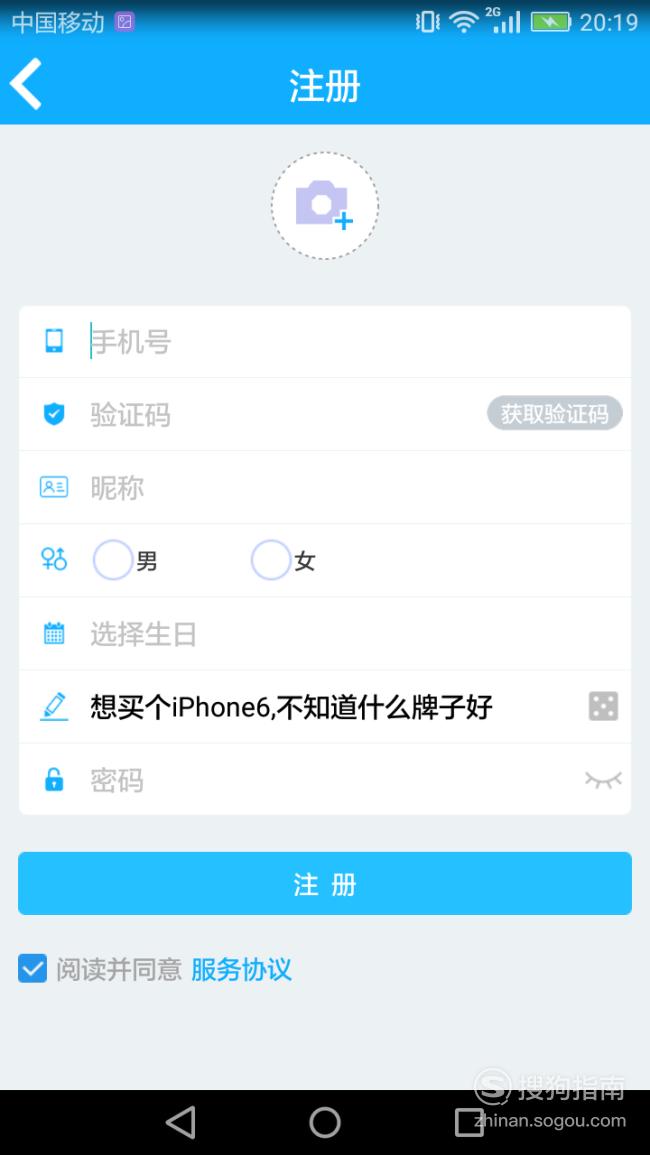This screenshot has width=650, height=1155.
Task: Tap the system home button
Action: [325, 1123]
